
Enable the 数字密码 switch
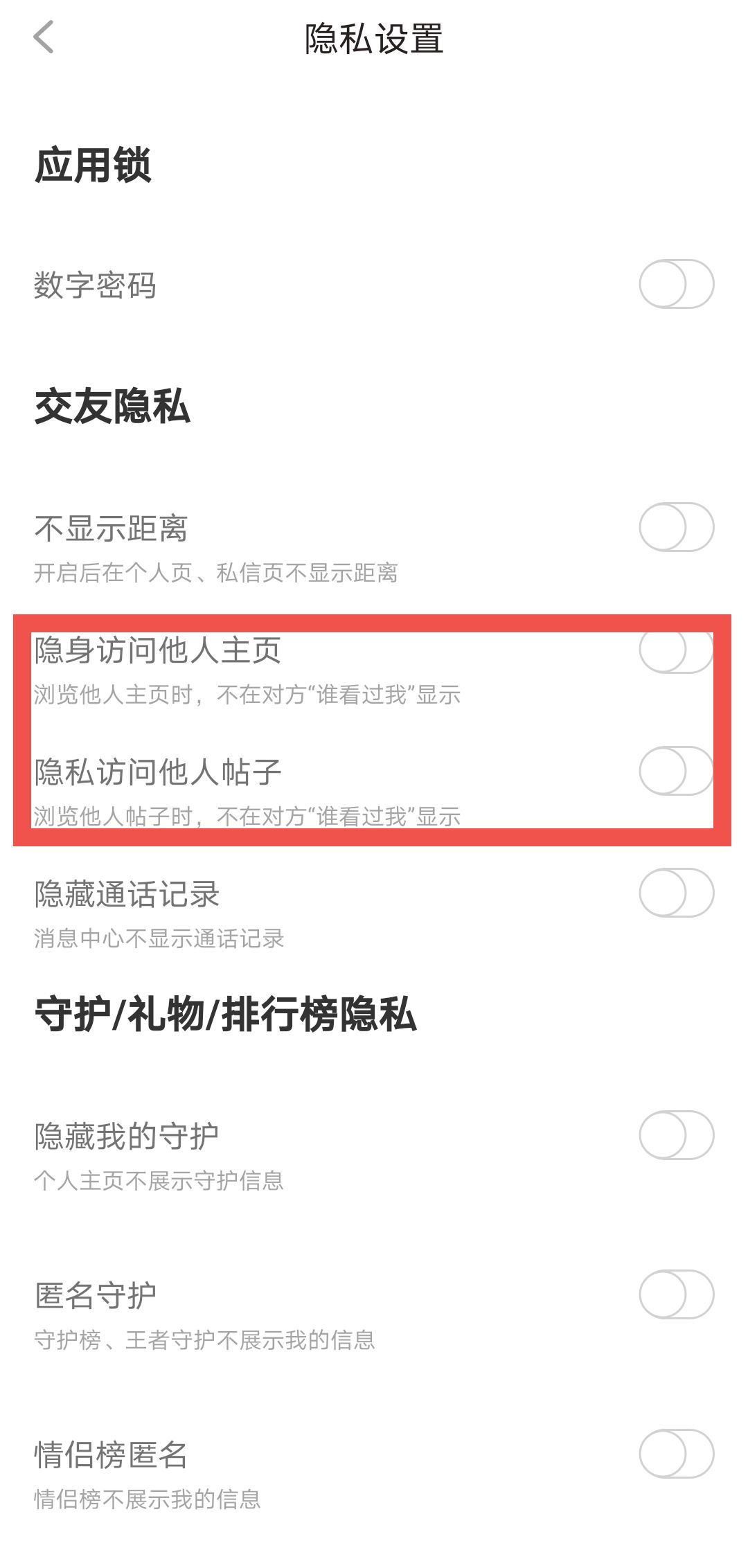676,284
